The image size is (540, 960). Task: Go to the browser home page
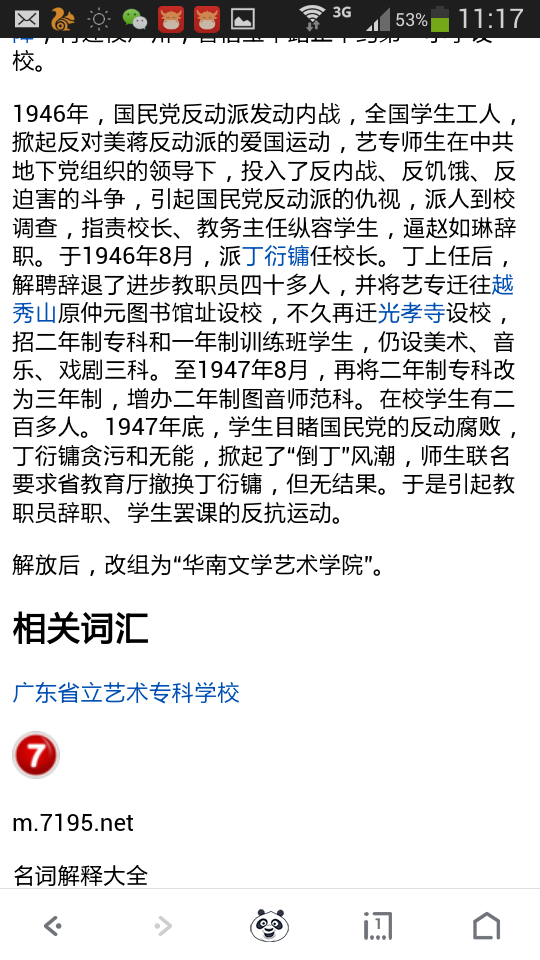click(x=486, y=925)
